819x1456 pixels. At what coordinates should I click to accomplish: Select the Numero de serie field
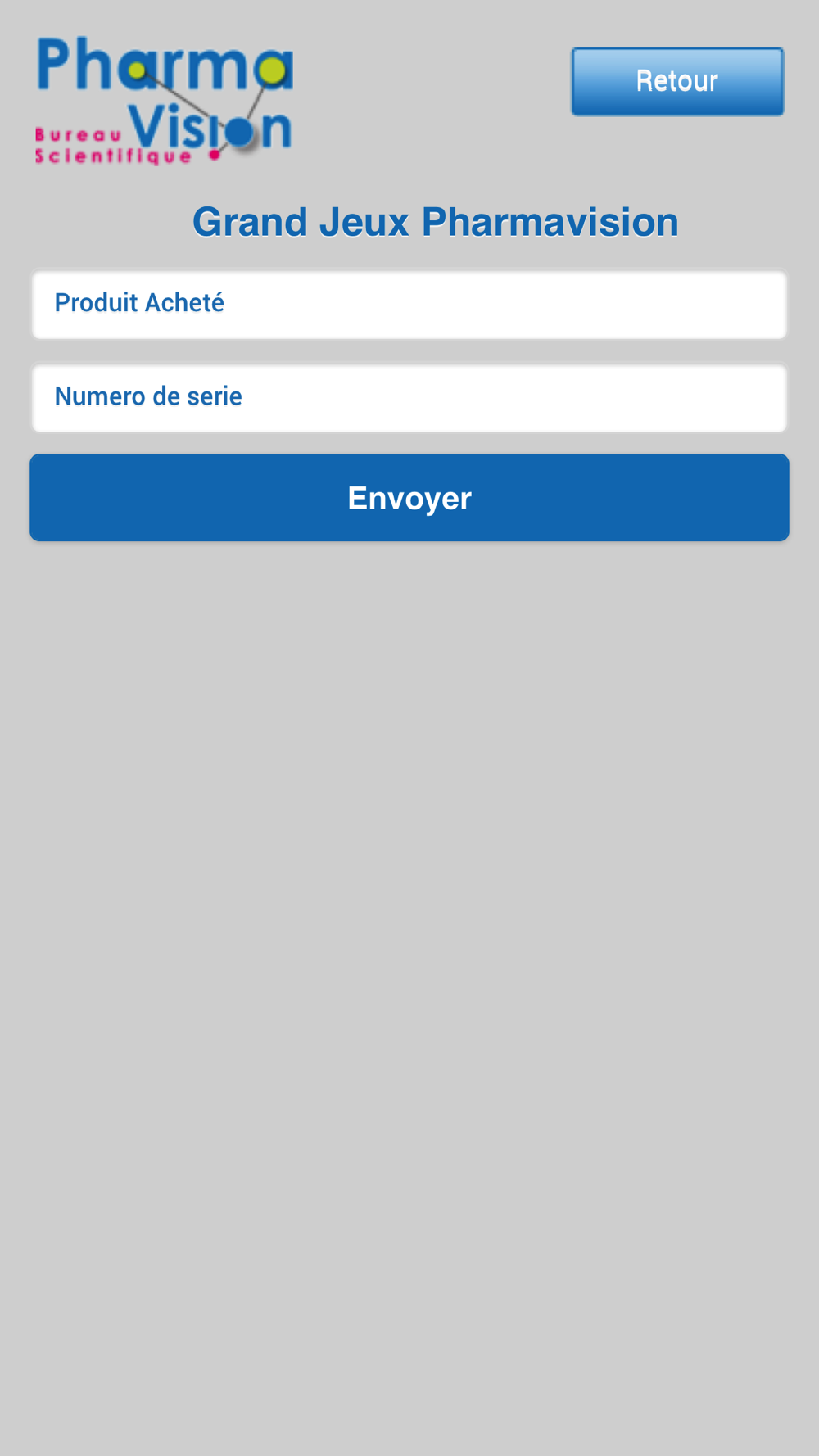(x=409, y=398)
